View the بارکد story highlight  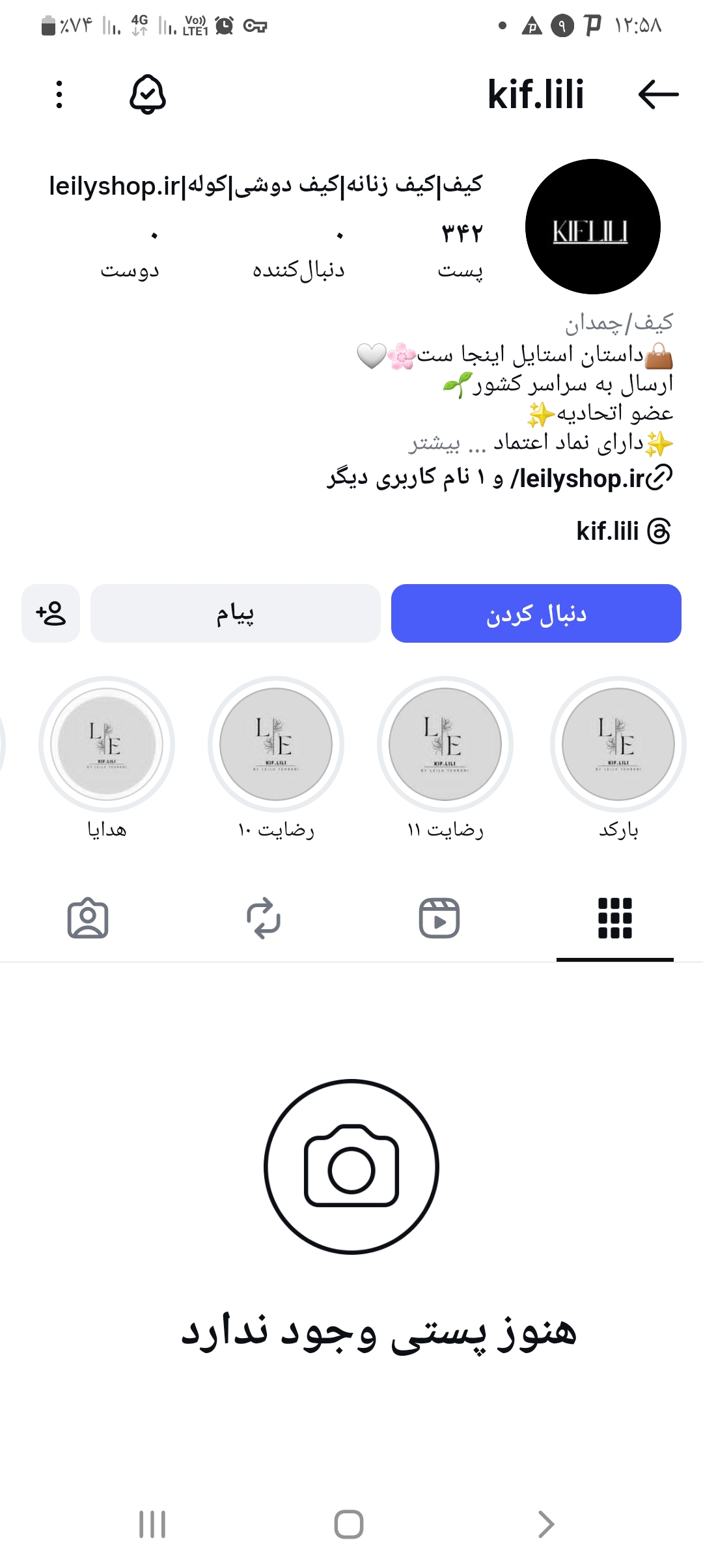click(618, 744)
